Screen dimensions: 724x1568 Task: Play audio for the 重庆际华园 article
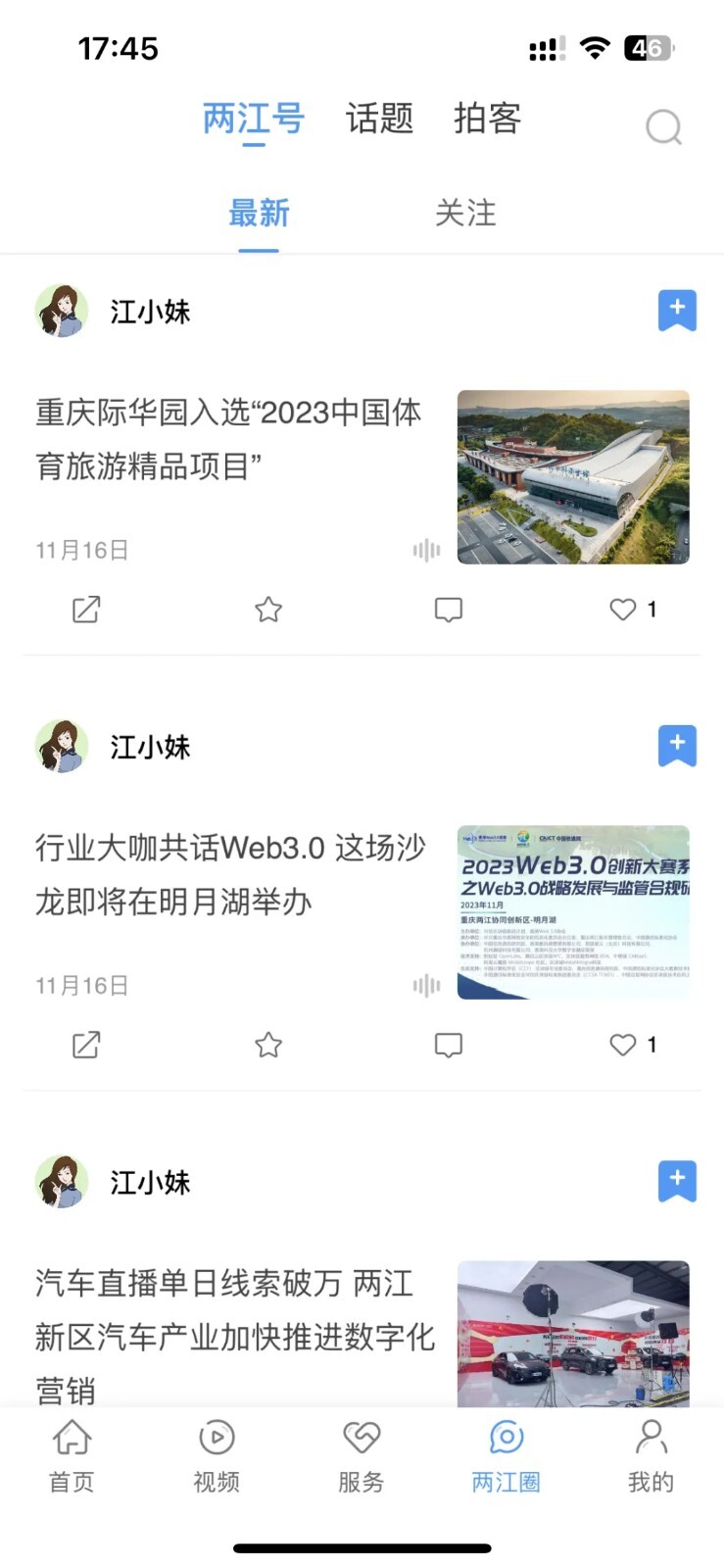click(426, 551)
